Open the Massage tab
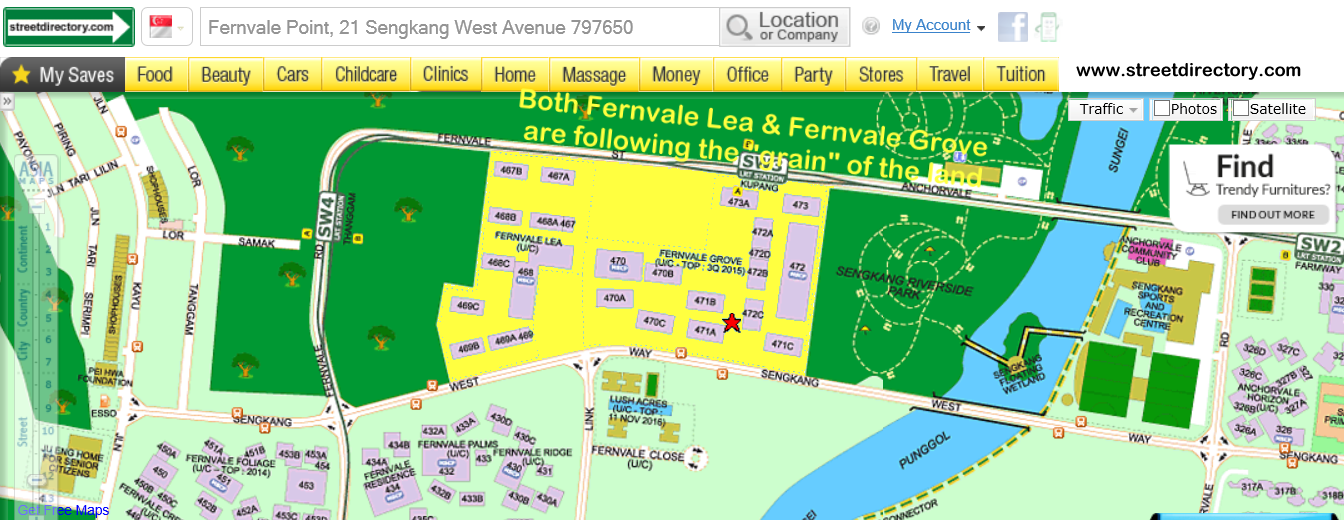Image resolution: width=1344 pixels, height=520 pixels. [594, 75]
